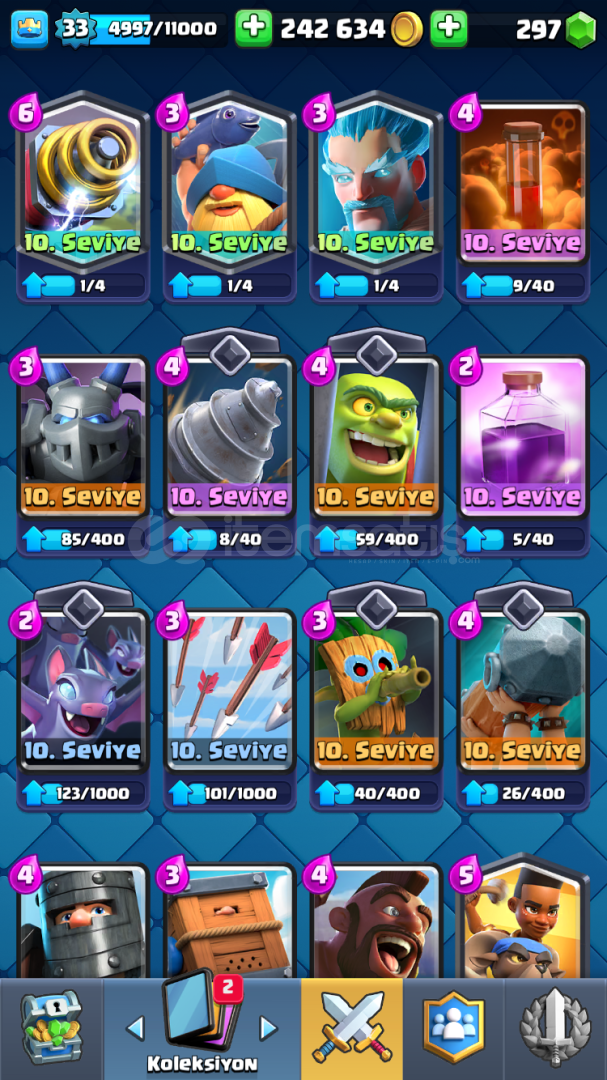The image size is (607, 1080).
Task: Tap the plus button to add gold
Action: tap(254, 29)
